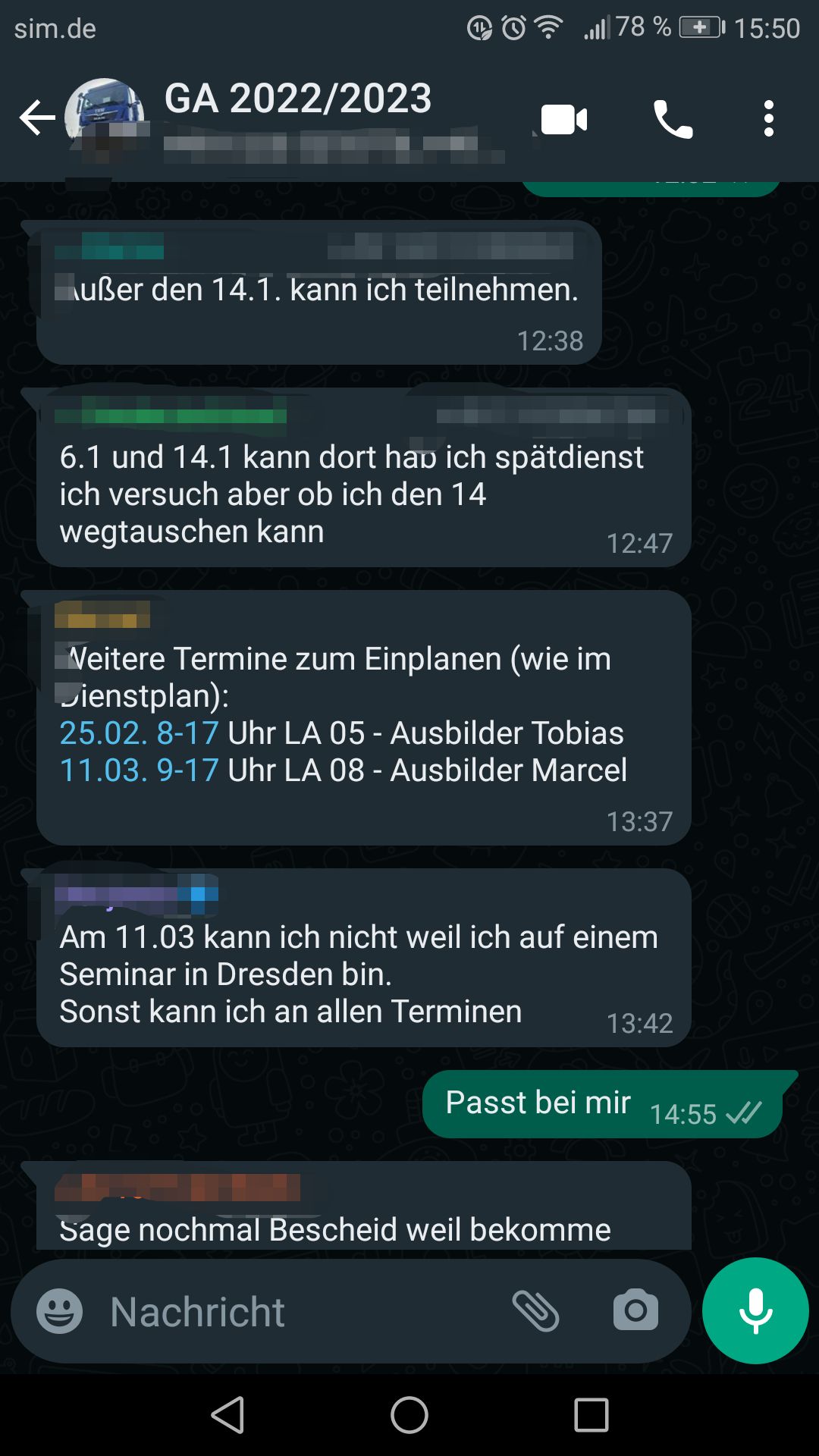The height and width of the screenshot is (1456, 819).
Task: Tap the system back button
Action: coord(227,1415)
